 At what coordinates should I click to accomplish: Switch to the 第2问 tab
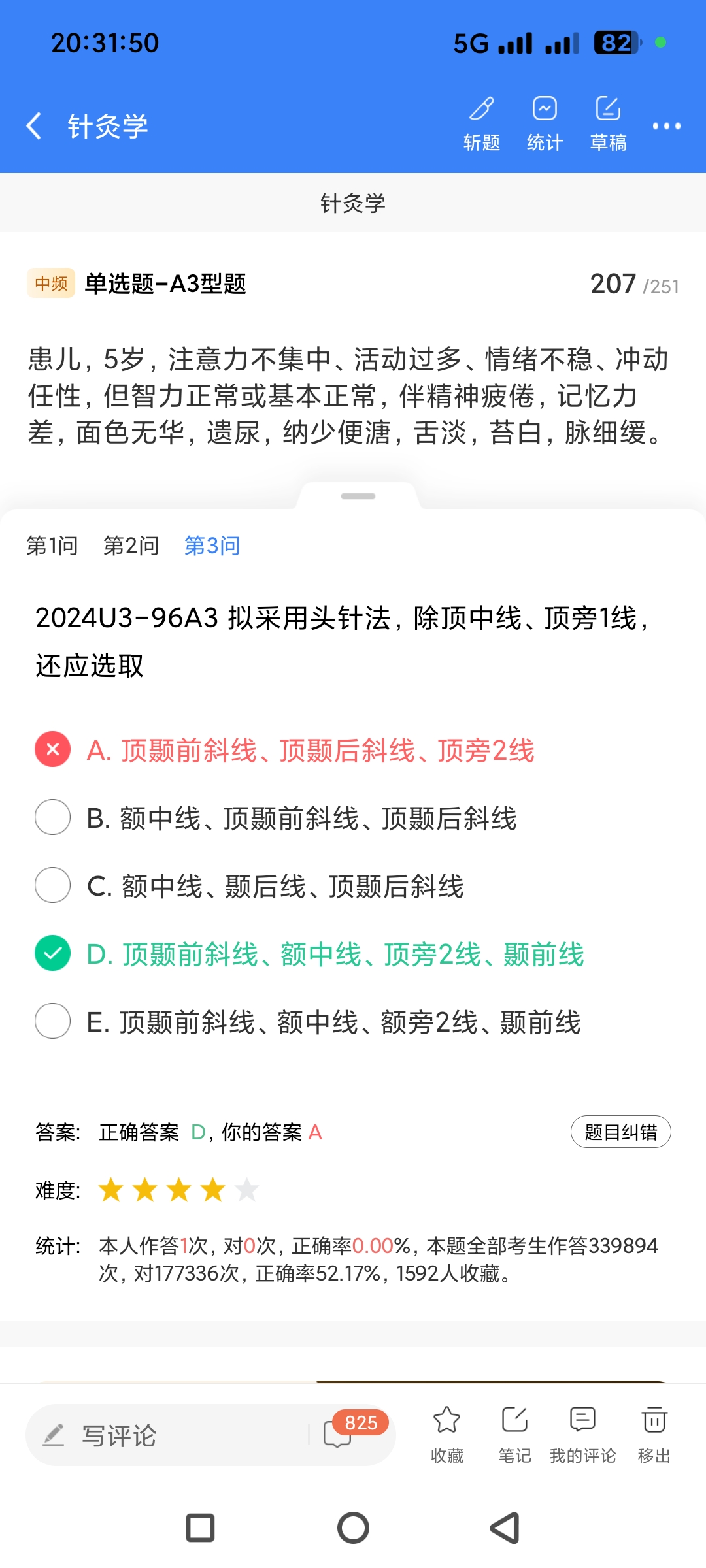coord(131,546)
